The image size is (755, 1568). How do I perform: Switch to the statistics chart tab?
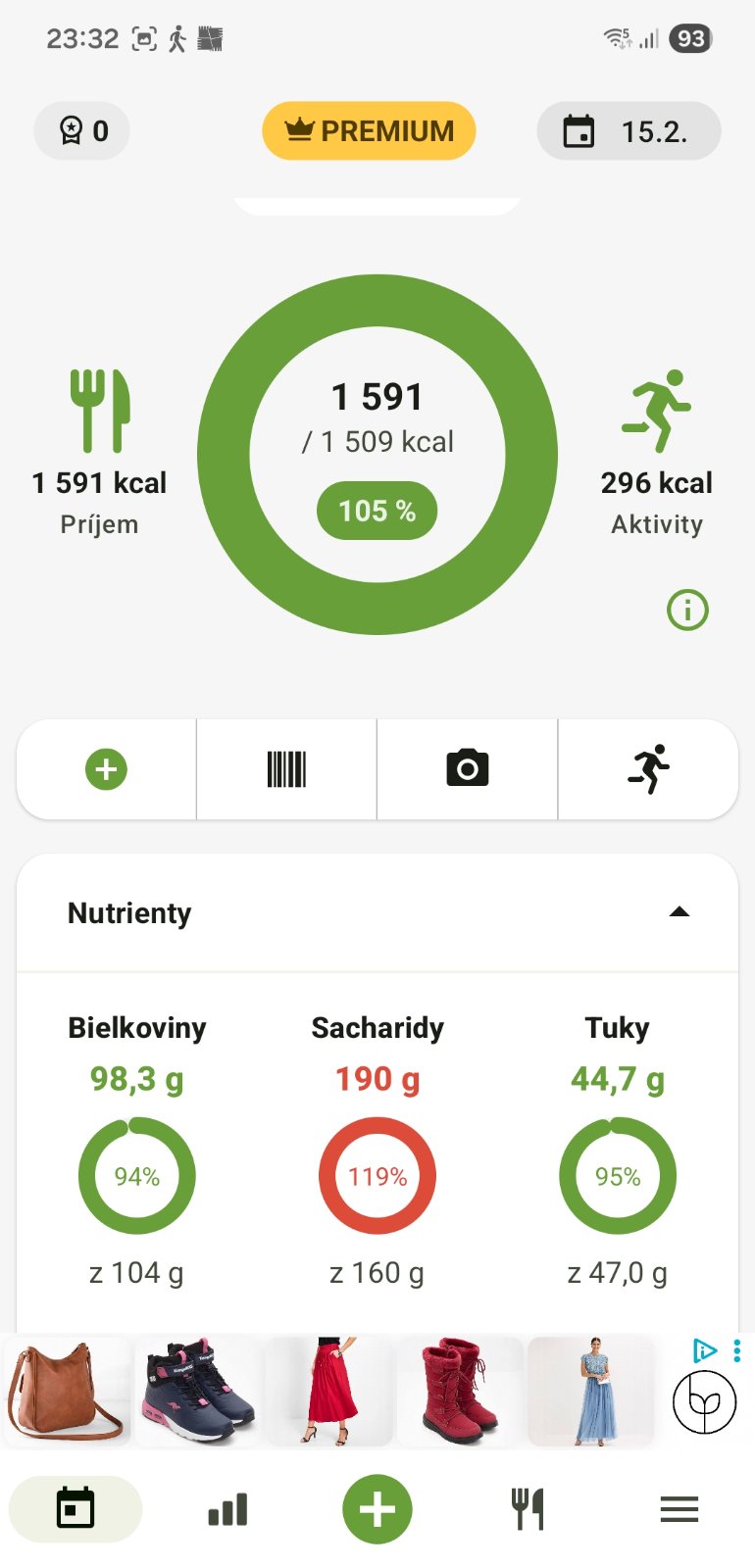tap(227, 1509)
